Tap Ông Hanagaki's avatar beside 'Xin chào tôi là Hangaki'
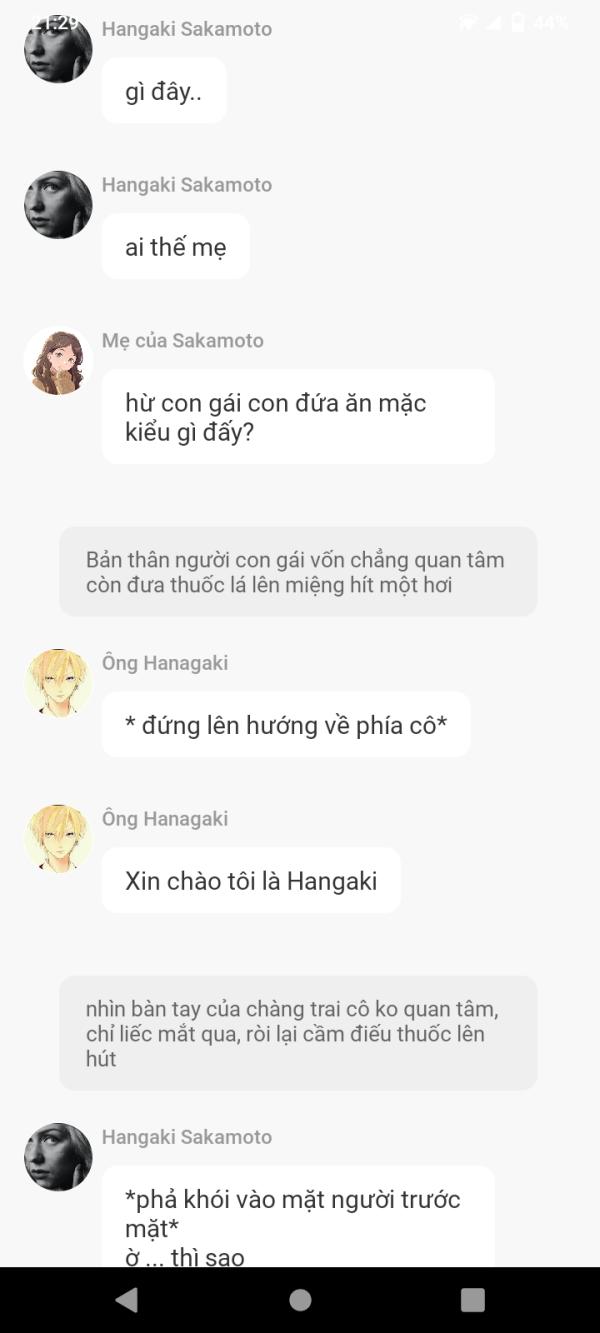The image size is (600, 1333). coord(58,839)
